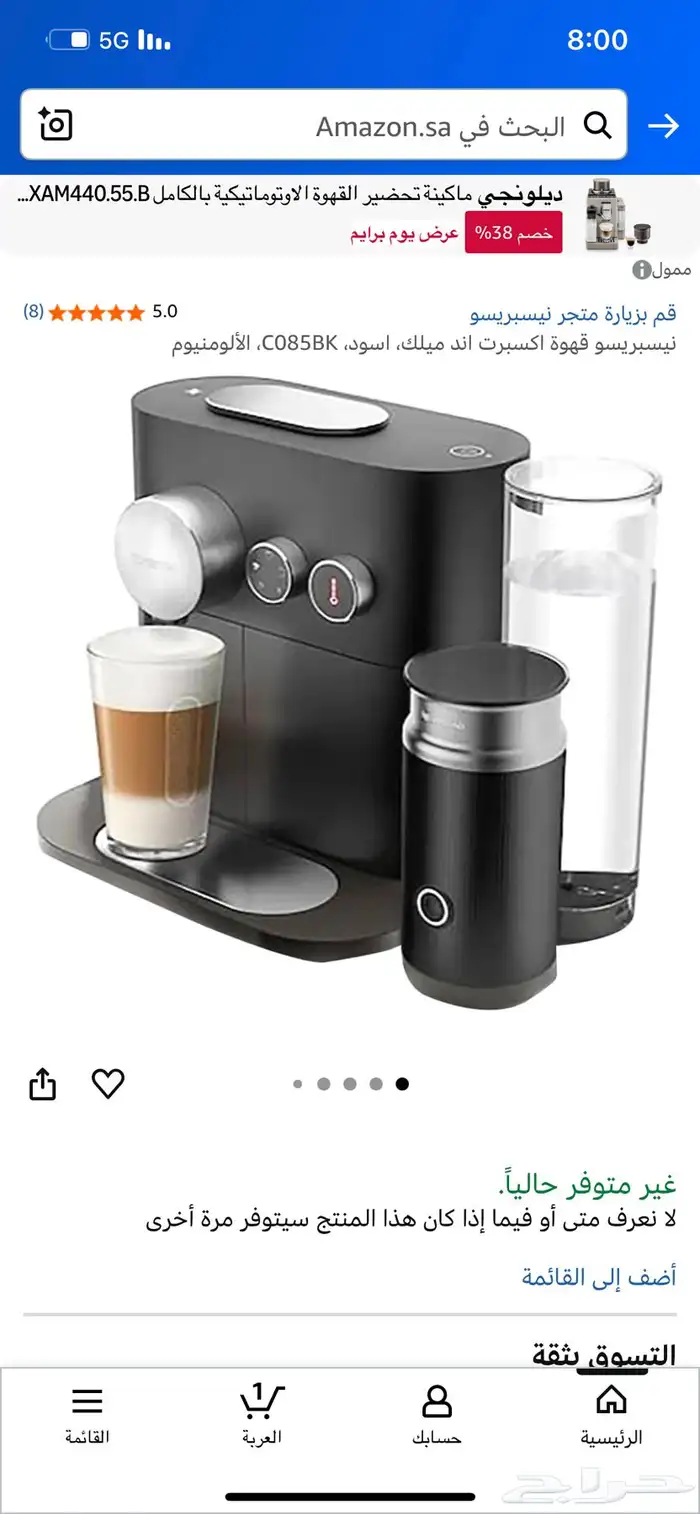The image size is (700, 1514).
Task: Open the 5.0 star ratings reviews
Action: point(100,312)
